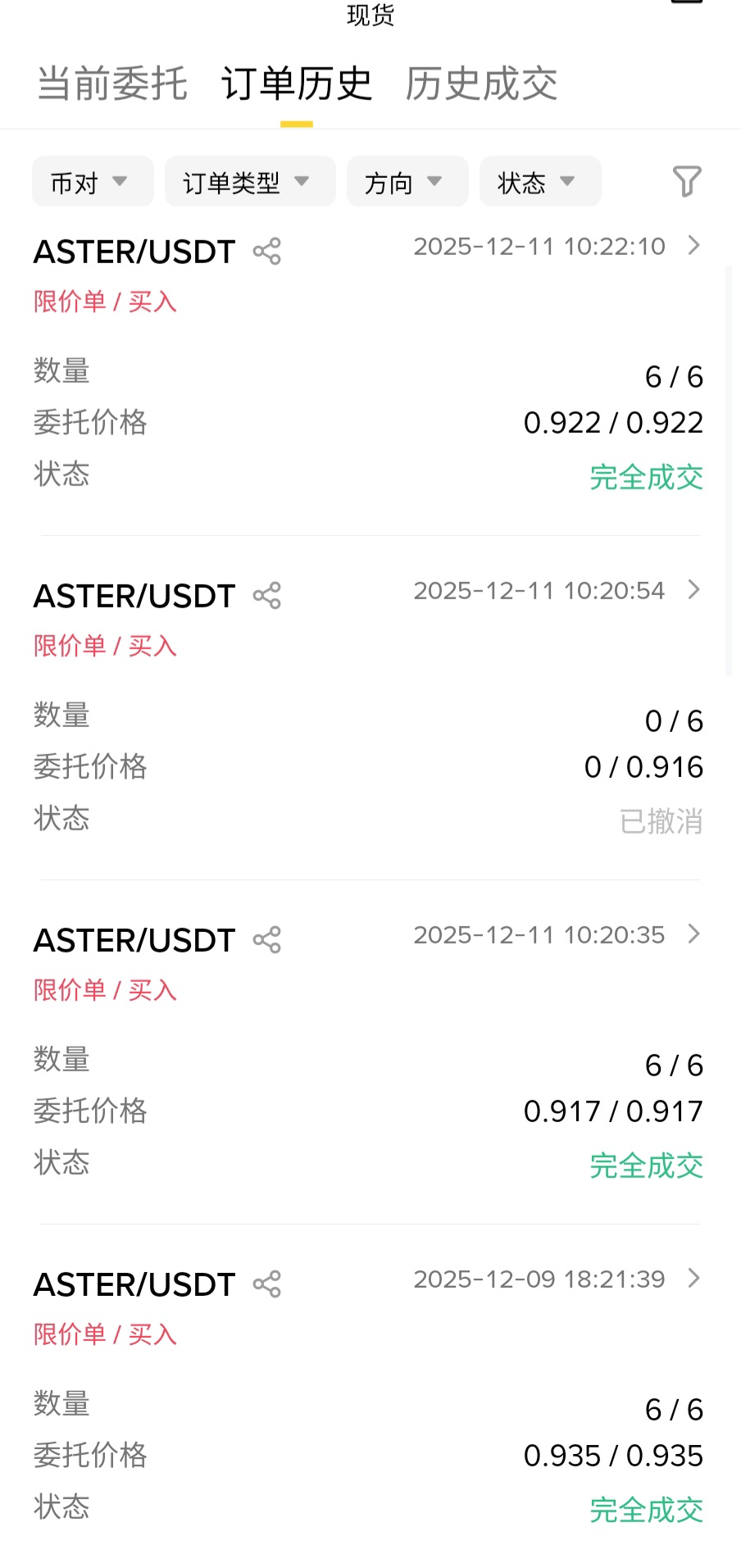Share the order placed at 10:20:54
The width and height of the screenshot is (741, 1568).
coord(267,596)
